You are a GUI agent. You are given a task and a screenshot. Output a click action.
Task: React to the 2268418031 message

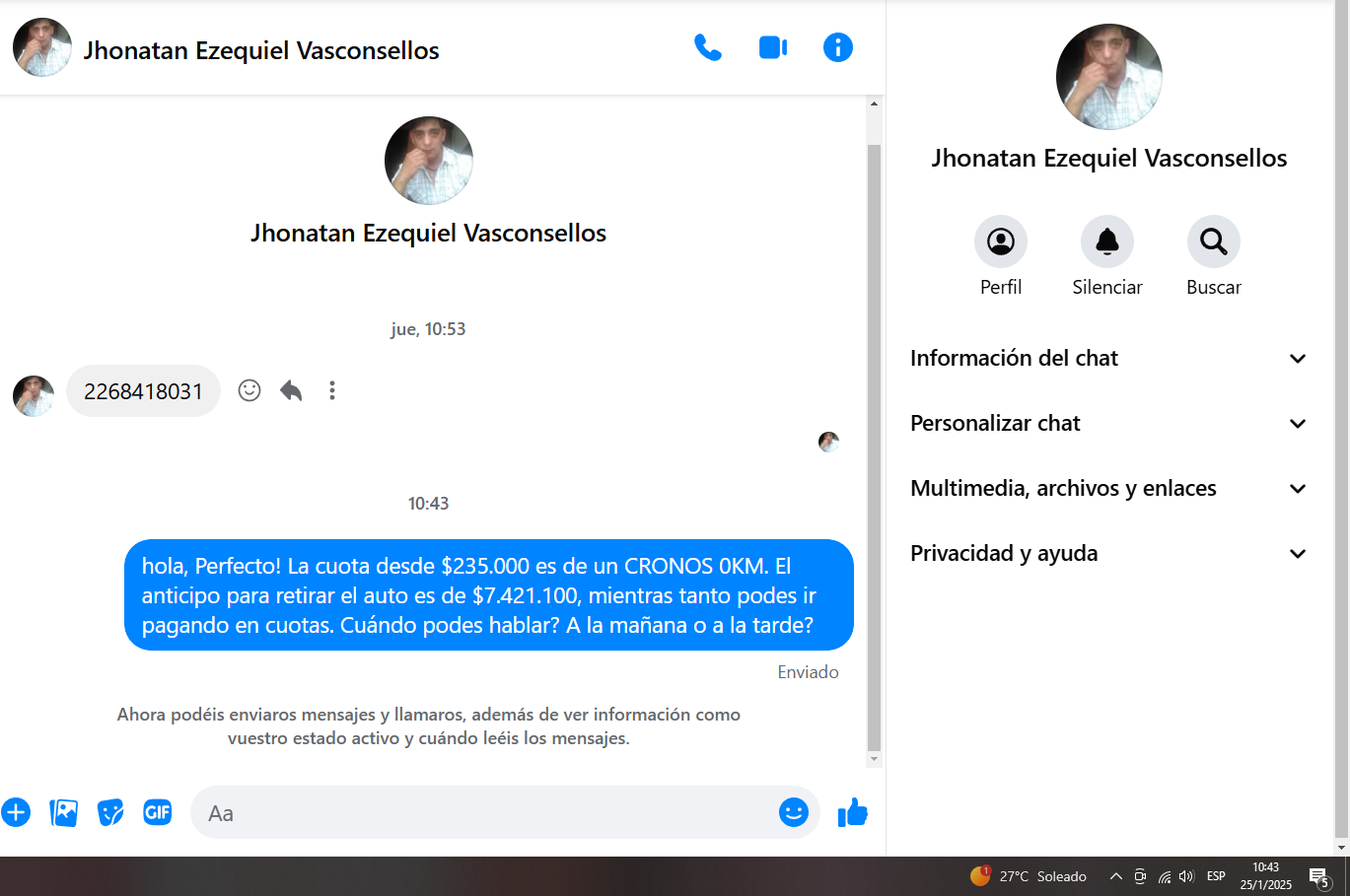click(x=249, y=390)
